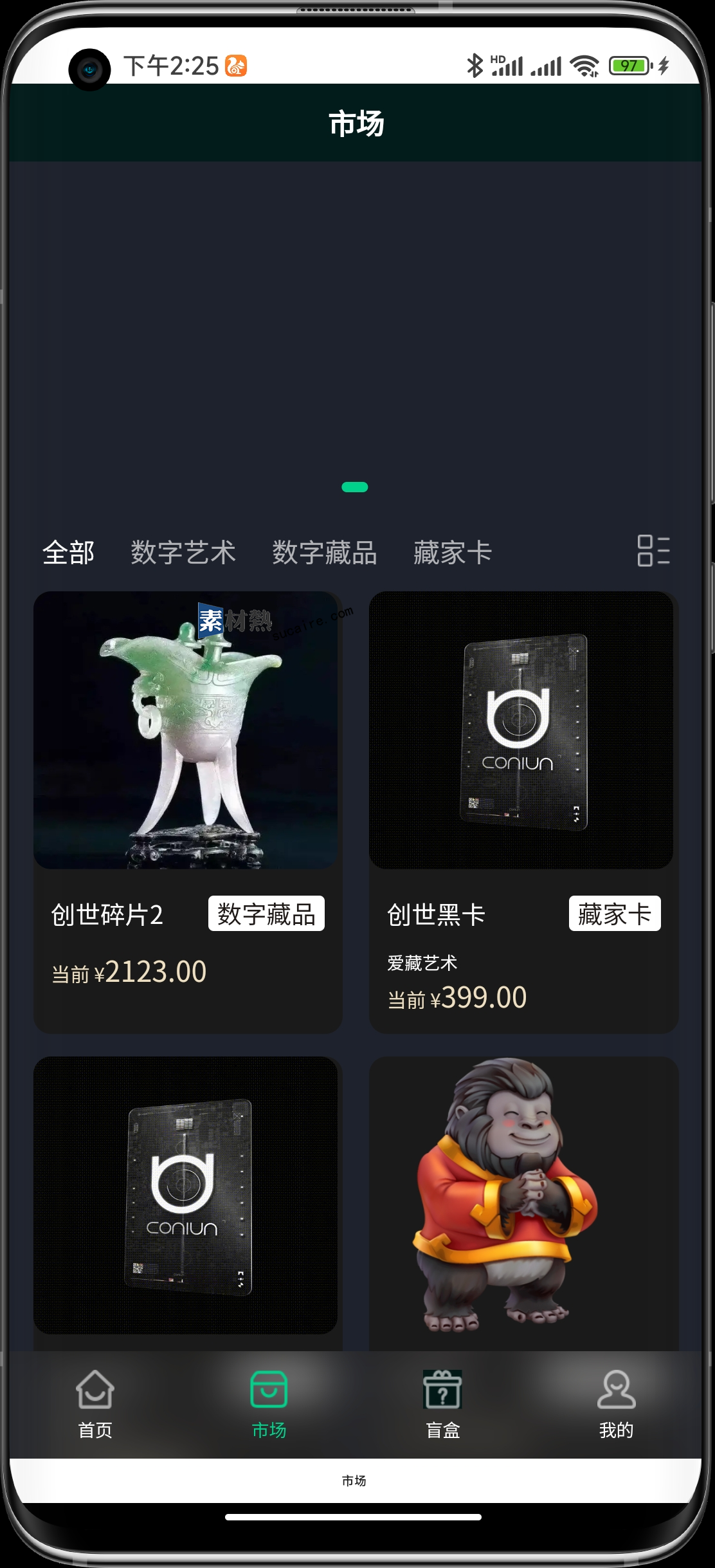
Task: Open the 创世碎片2 product card
Action: 187,811
